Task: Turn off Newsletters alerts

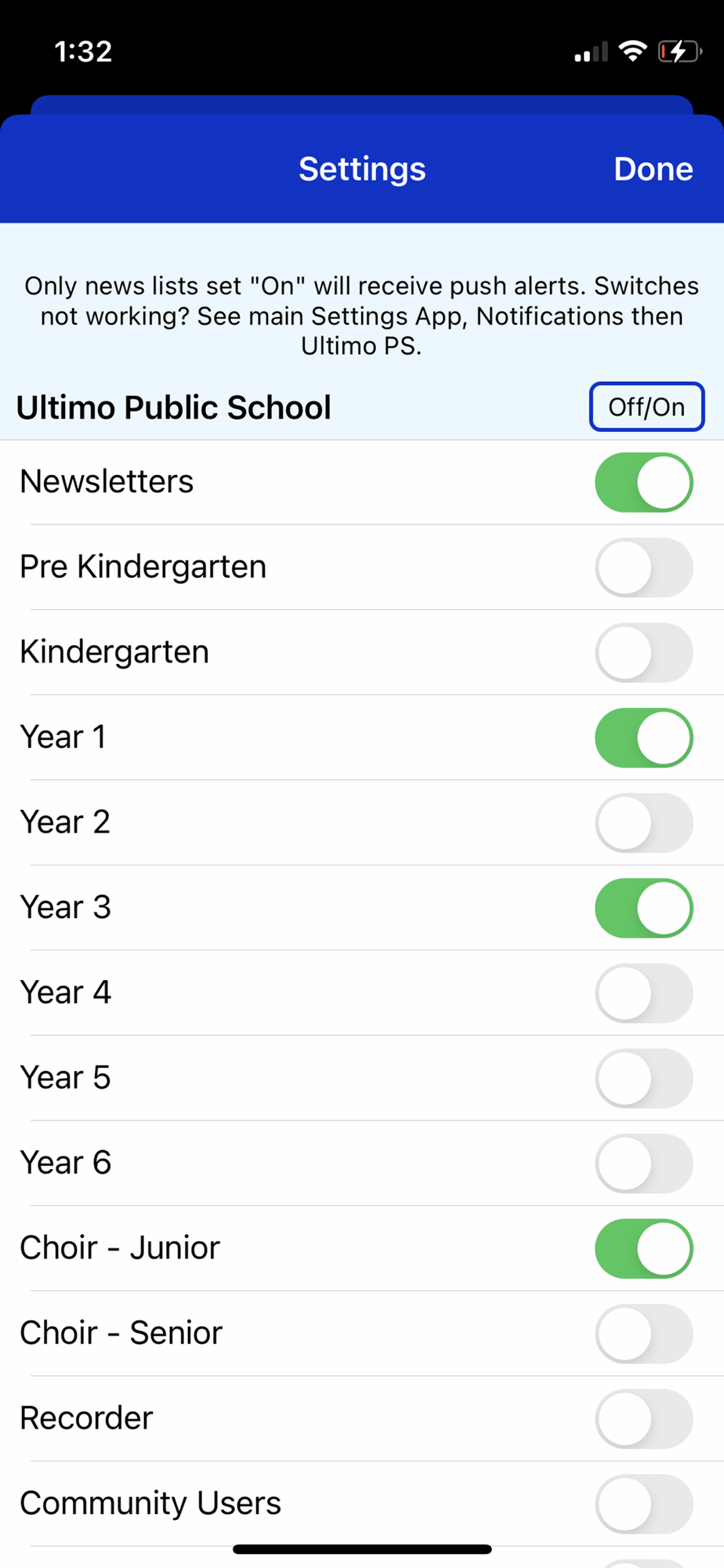Action: 644,482
